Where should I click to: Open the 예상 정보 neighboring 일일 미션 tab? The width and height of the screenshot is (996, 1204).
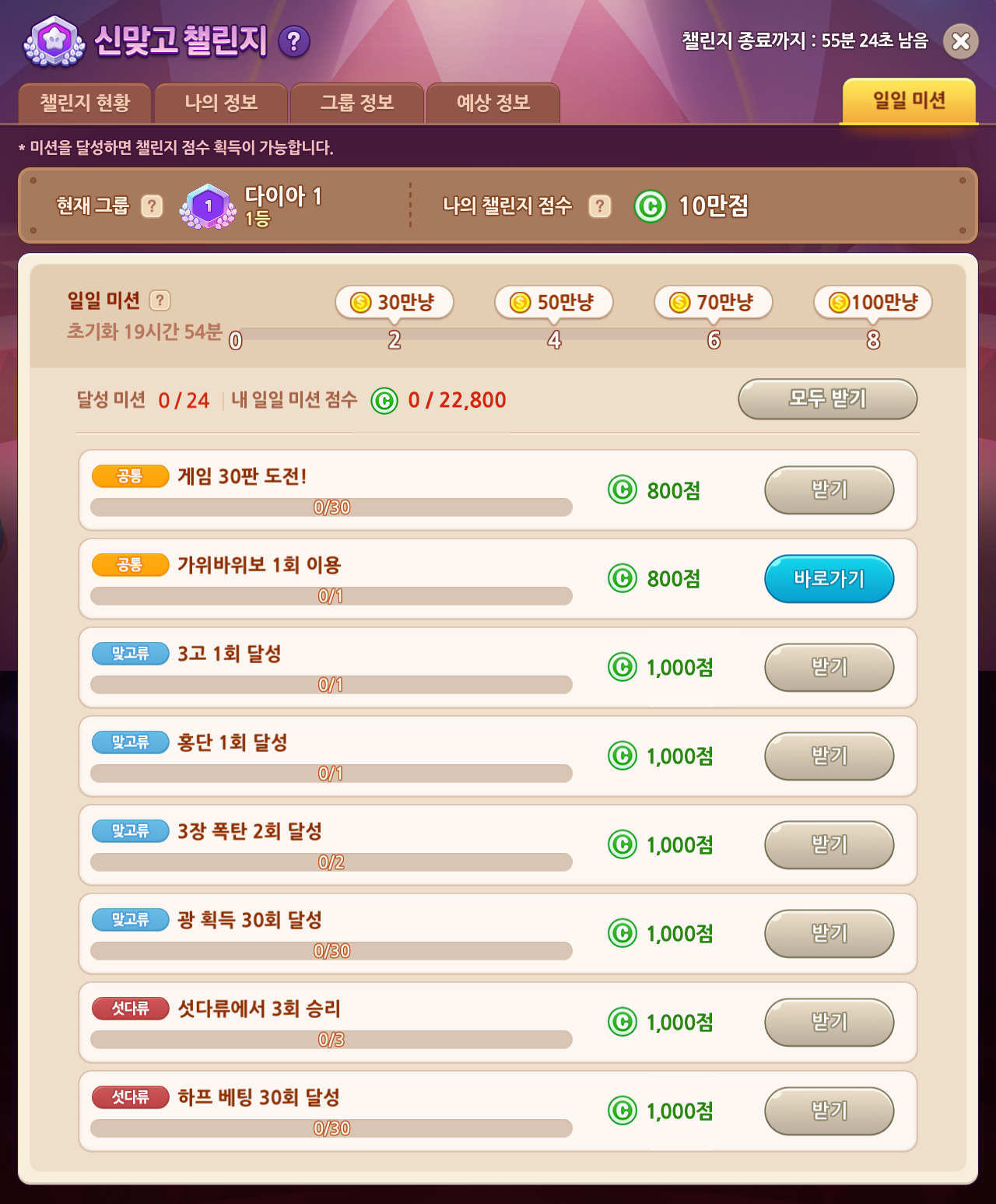click(x=907, y=101)
